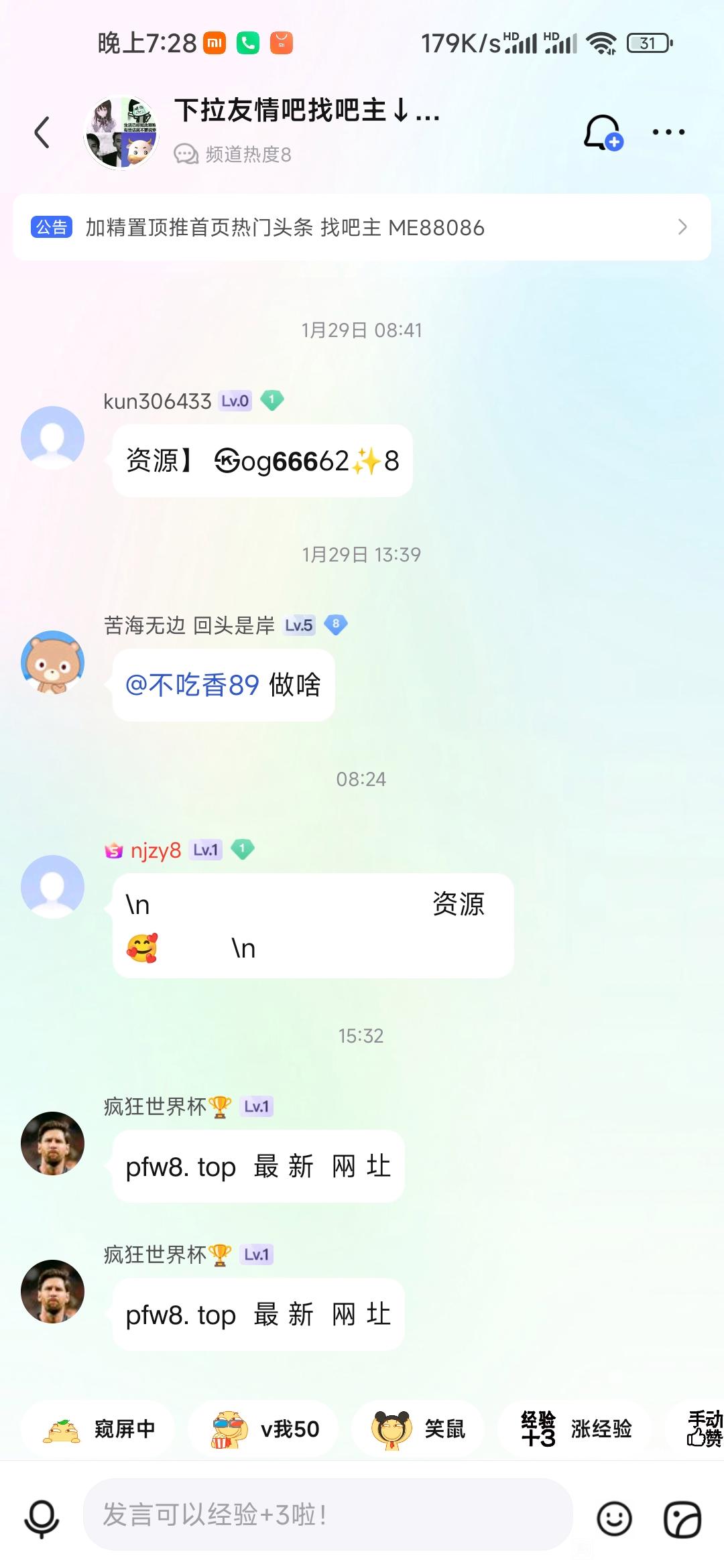Tap the 涨经验 chip
Screen dimensions: 724x1568
[x=577, y=1429]
